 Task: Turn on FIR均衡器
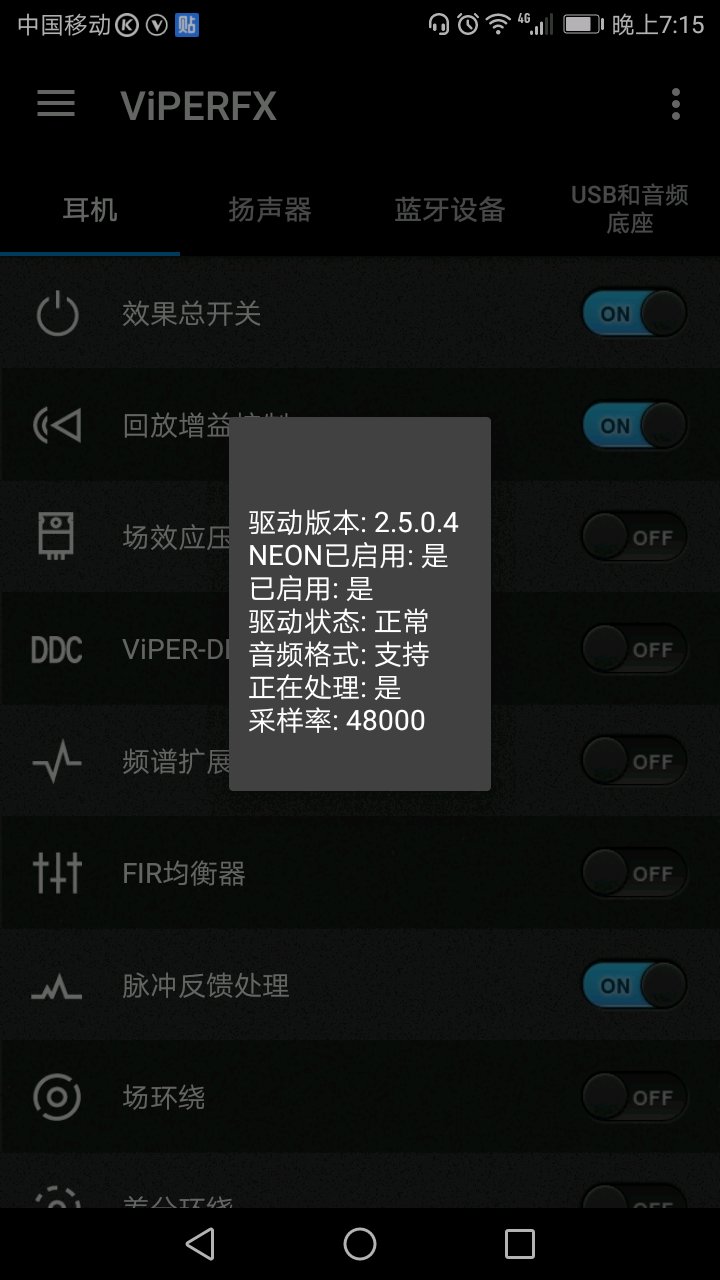[634, 874]
